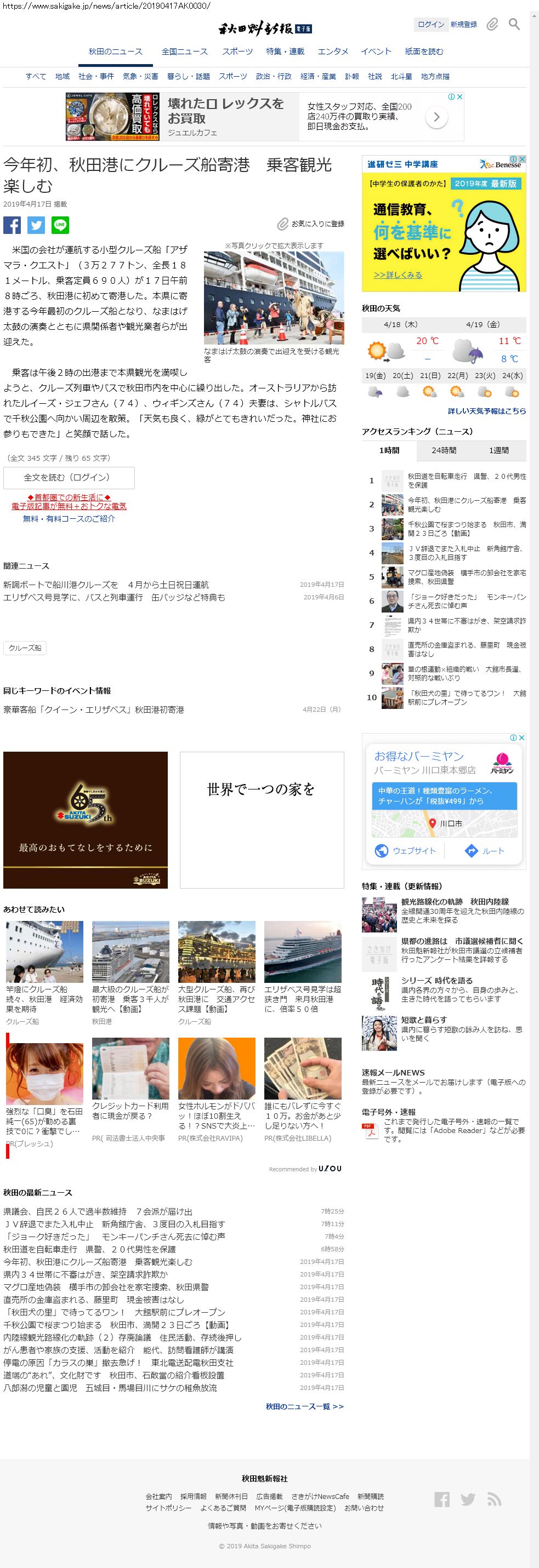Open the クルーズ船 keyword tag
539x1568 pixels.
pyautogui.click(x=25, y=648)
